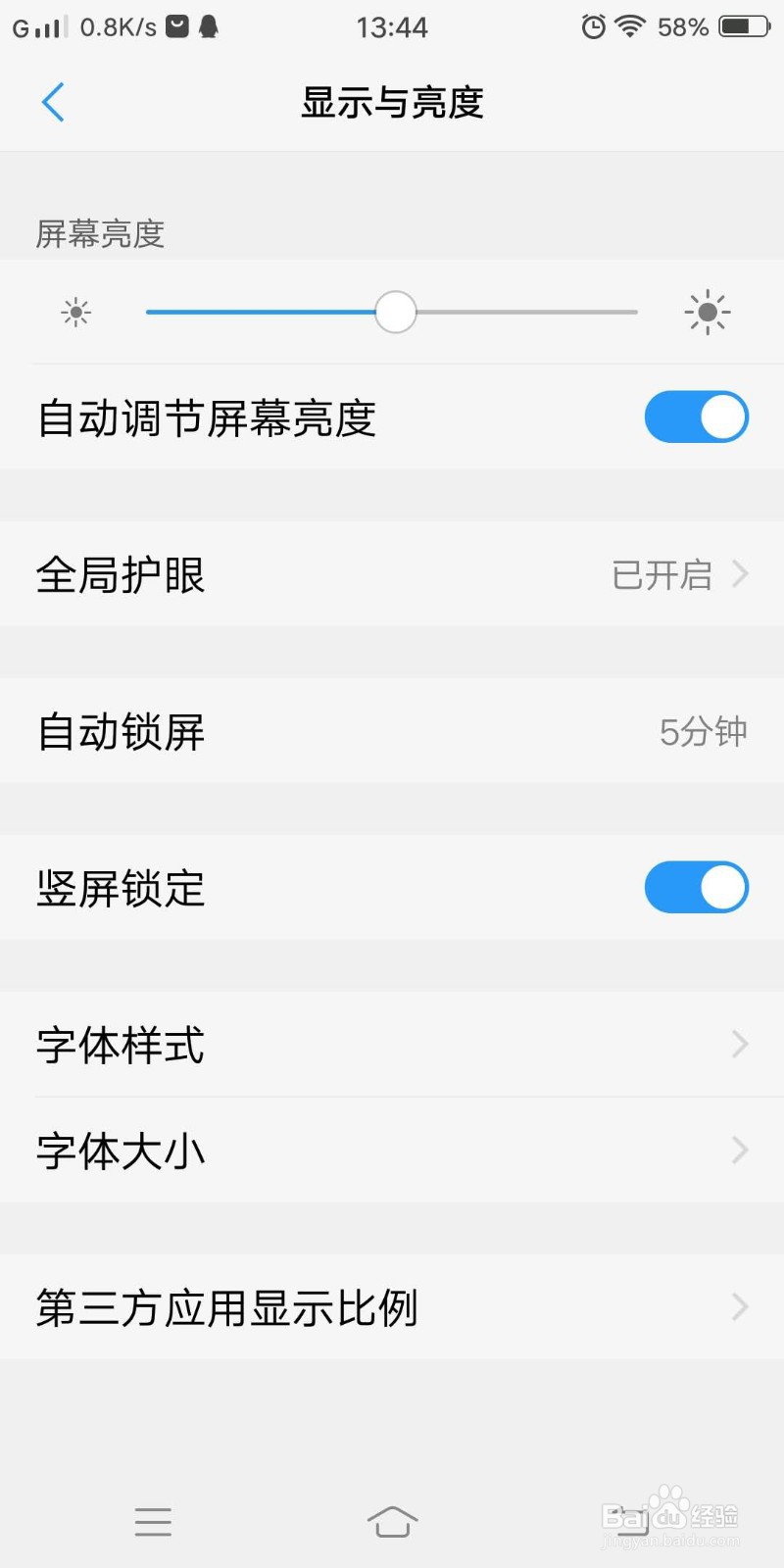Tap the large brightness sun icon
This screenshot has width=784, height=1568.
[x=708, y=312]
